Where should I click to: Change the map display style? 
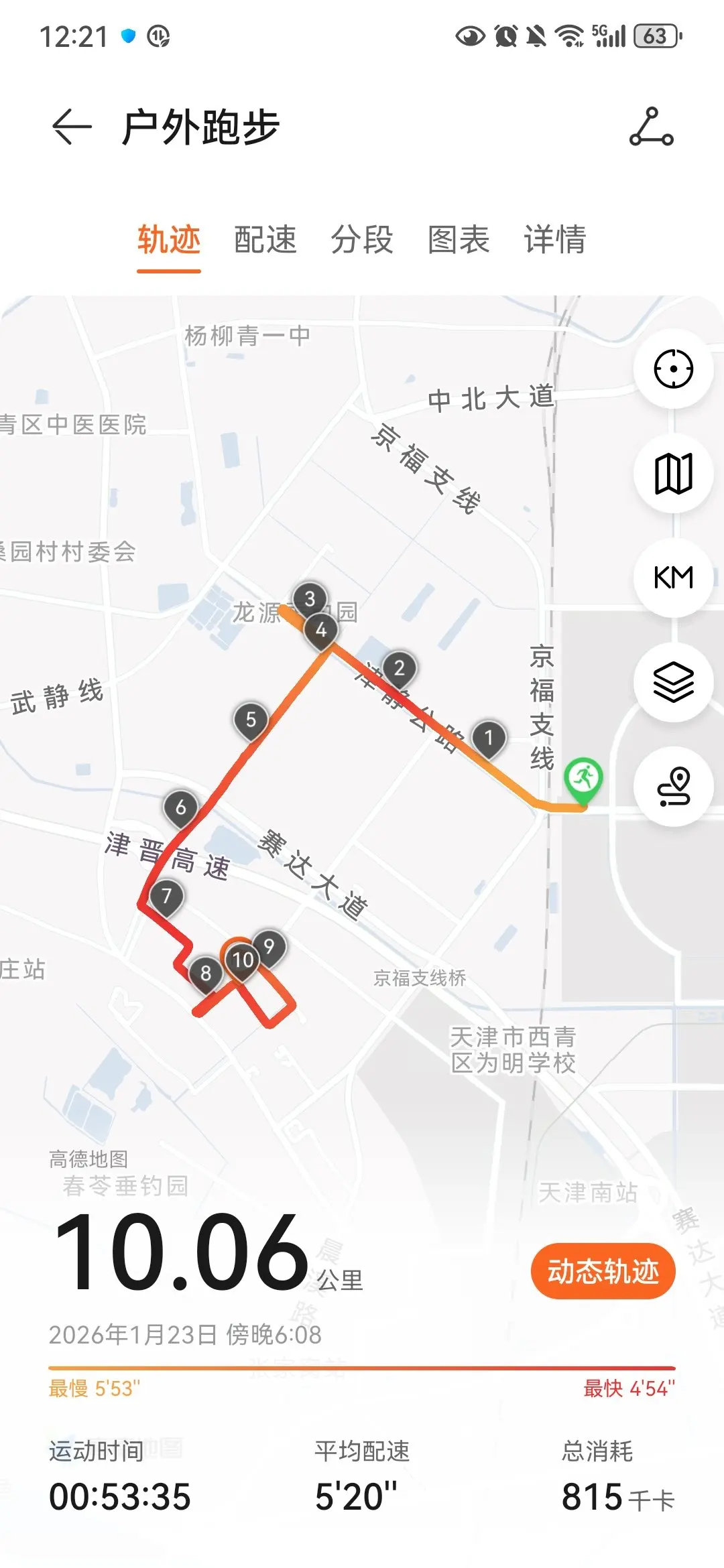[x=673, y=473]
